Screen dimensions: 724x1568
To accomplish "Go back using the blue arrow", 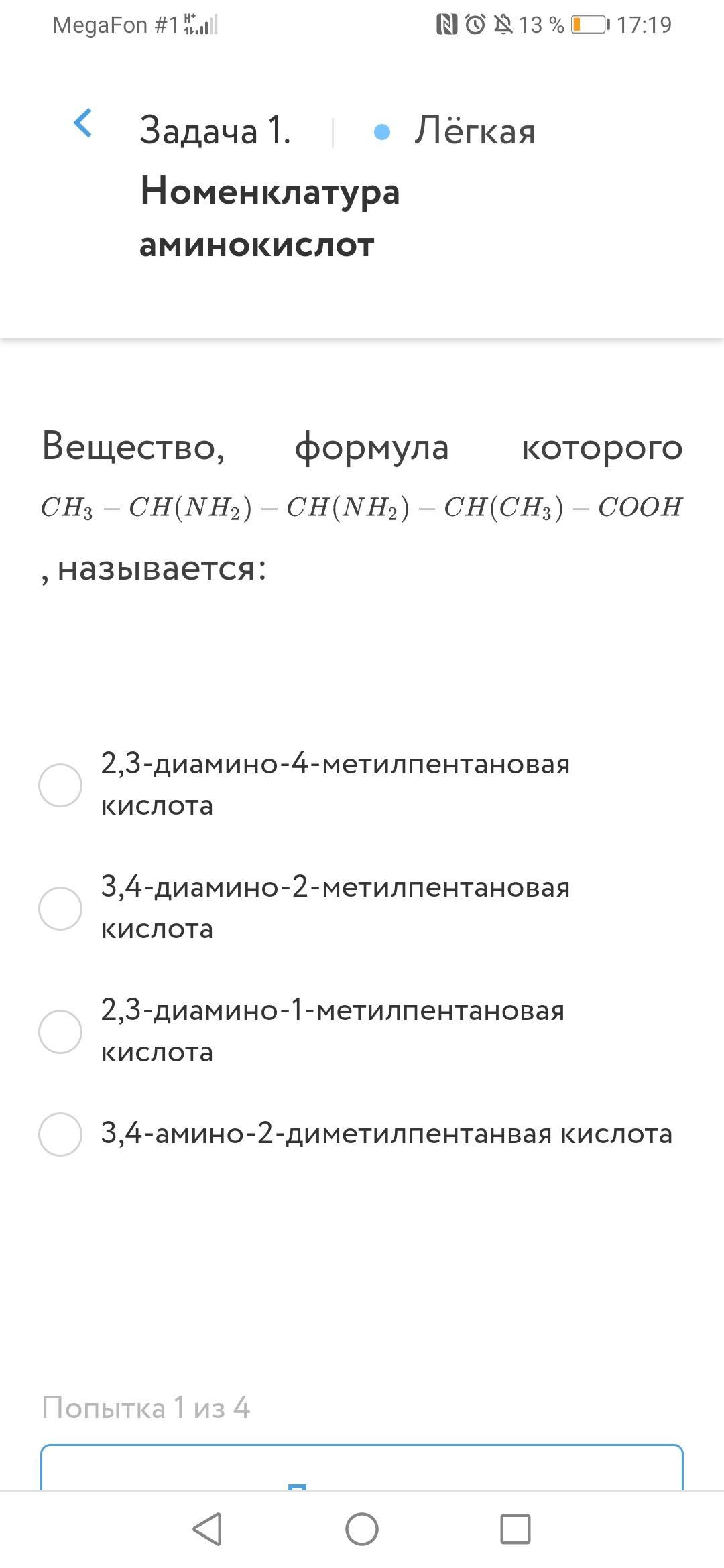I will pos(82,123).
